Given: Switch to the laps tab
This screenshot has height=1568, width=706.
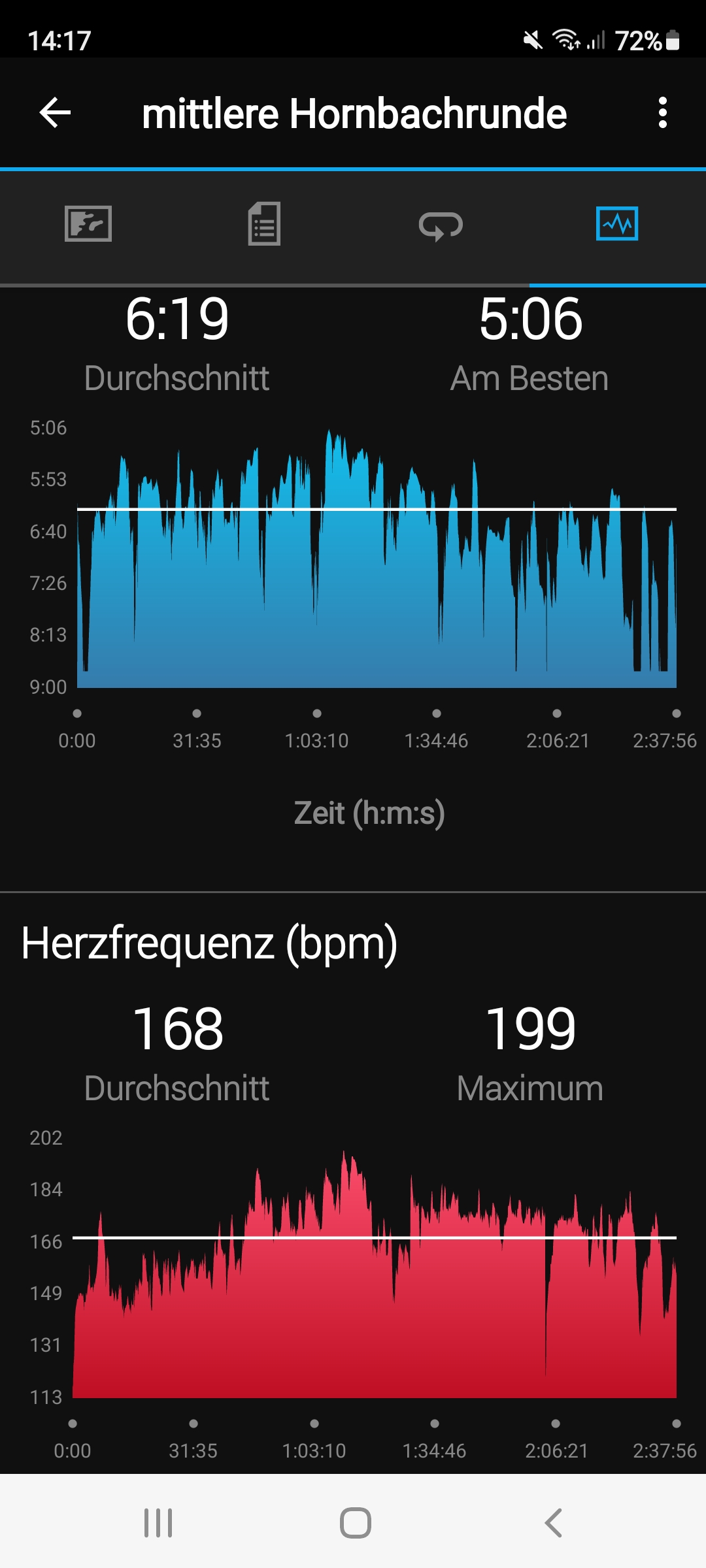Looking at the screenshot, I should click(441, 225).
